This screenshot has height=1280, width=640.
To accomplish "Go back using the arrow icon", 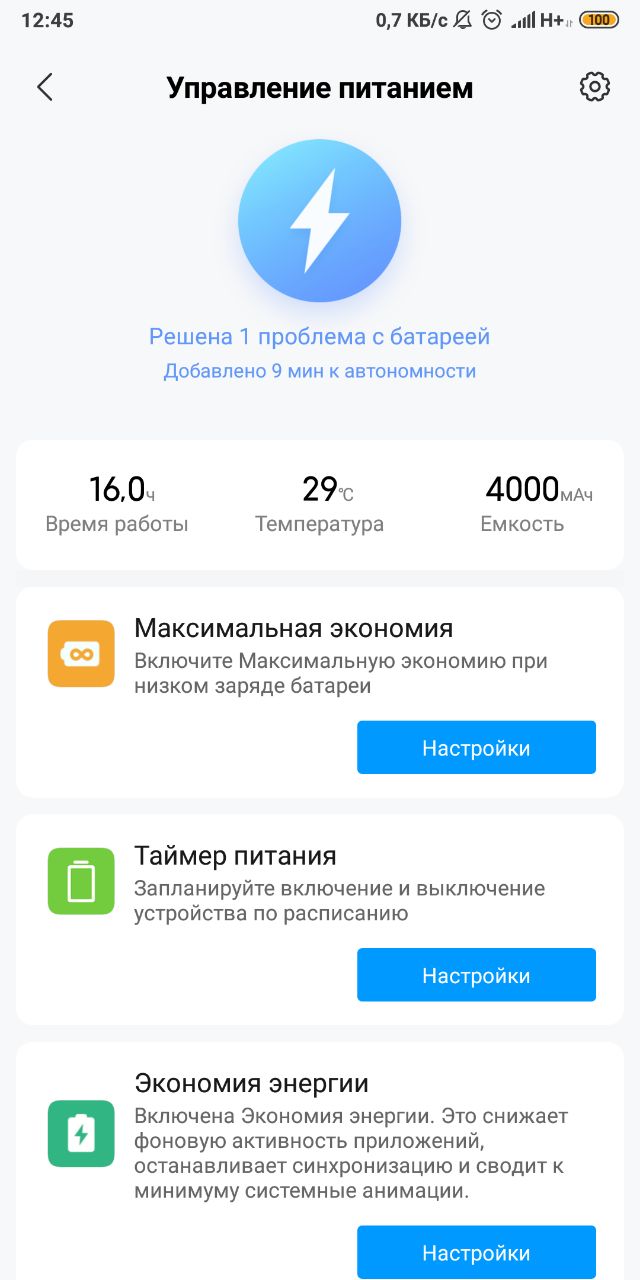I will click(x=45, y=87).
